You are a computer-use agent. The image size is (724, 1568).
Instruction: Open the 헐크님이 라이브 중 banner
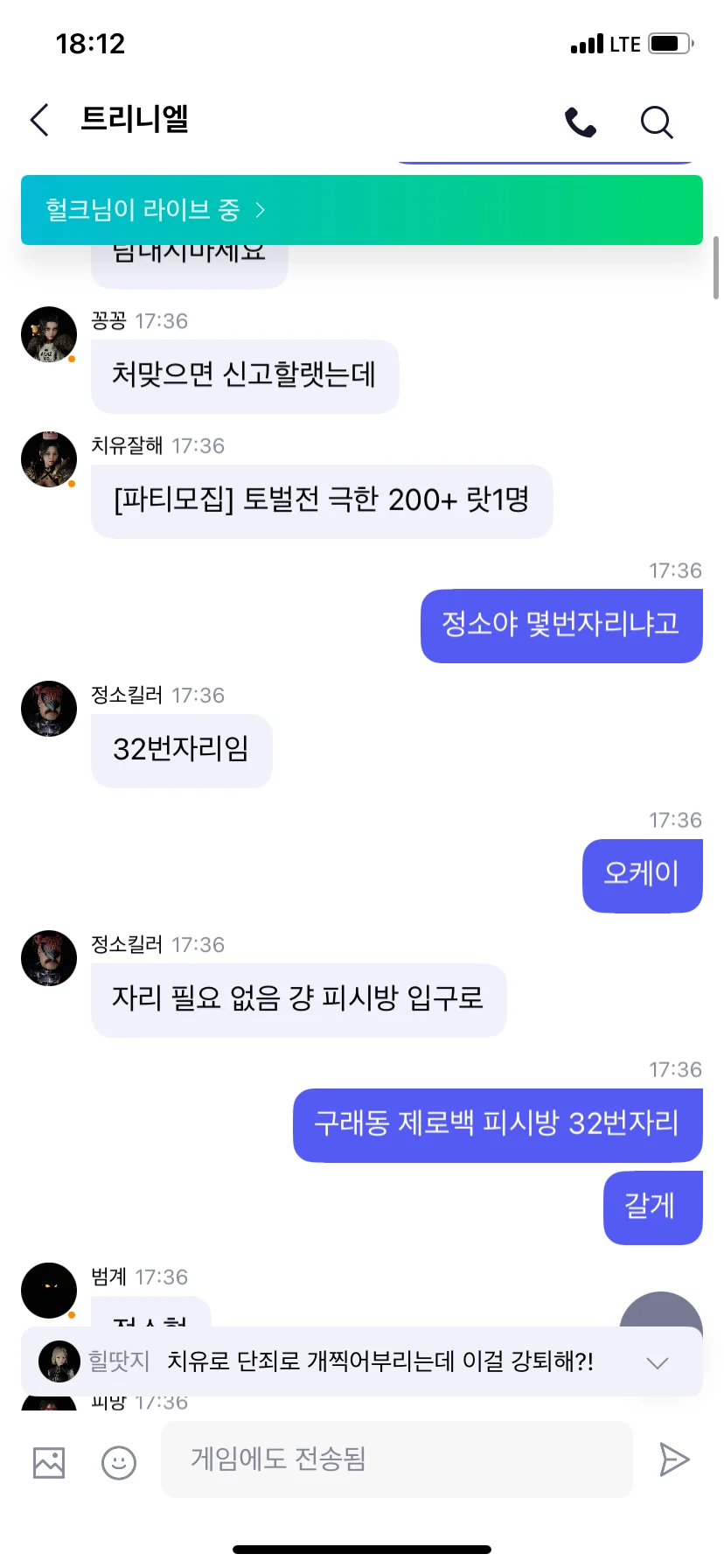coord(361,210)
